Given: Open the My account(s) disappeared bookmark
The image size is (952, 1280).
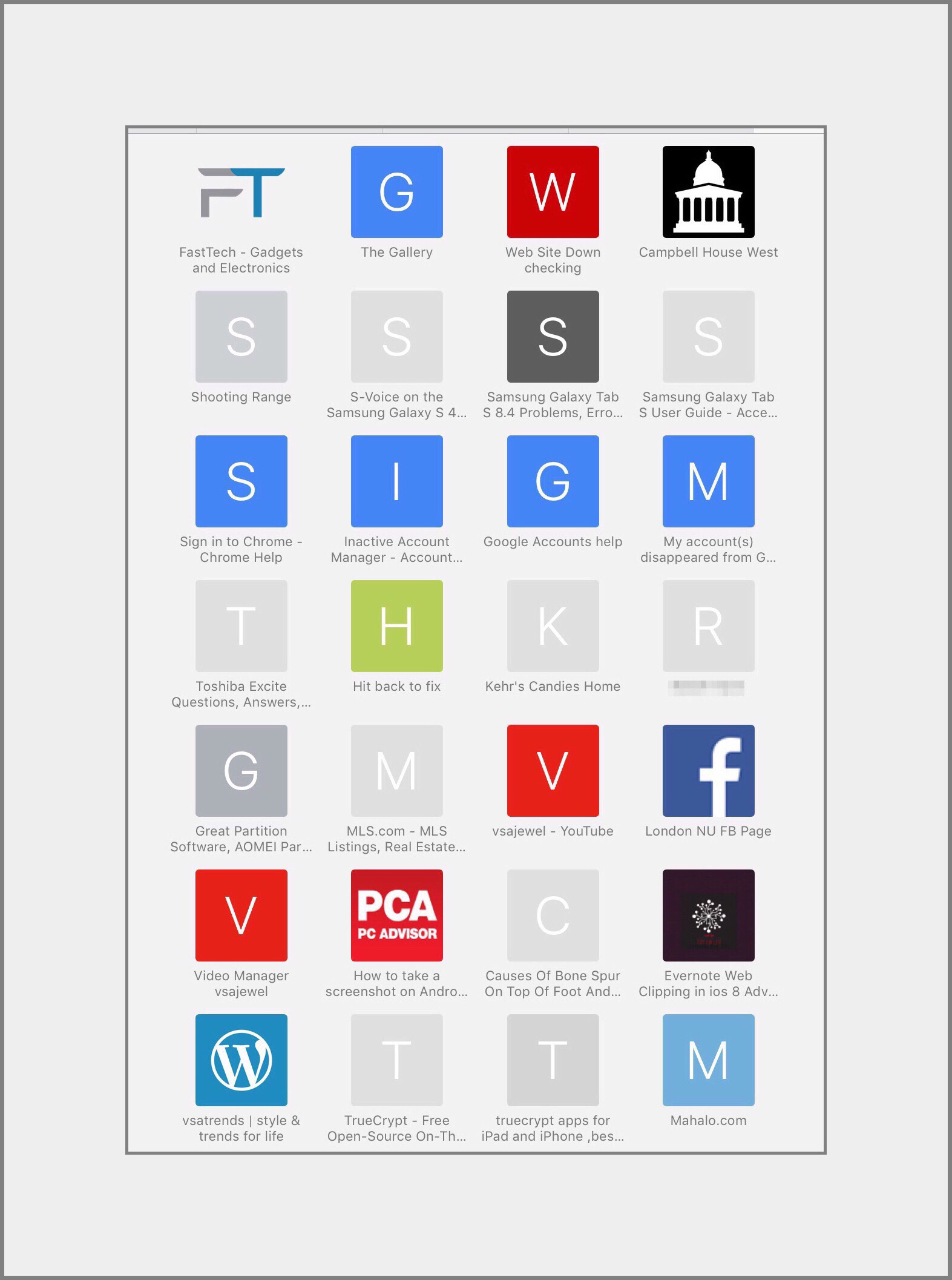Looking at the screenshot, I should (x=708, y=482).
